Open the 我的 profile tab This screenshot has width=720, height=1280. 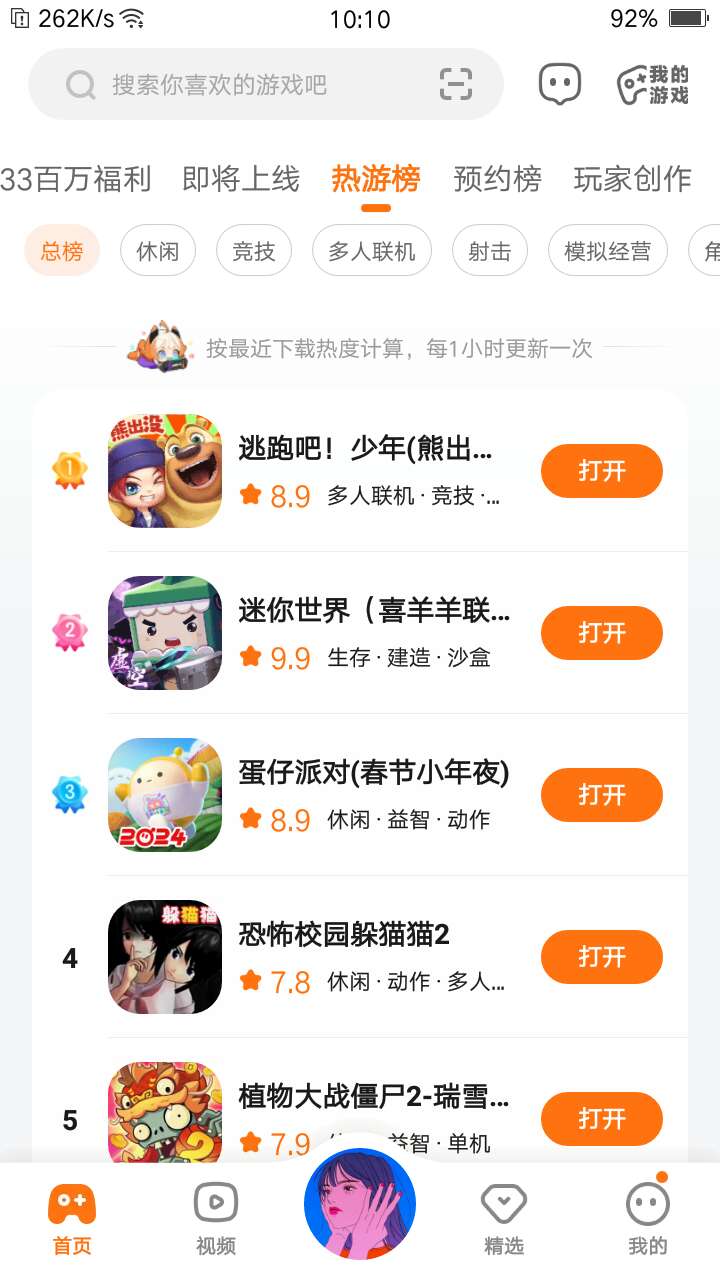click(x=647, y=1217)
